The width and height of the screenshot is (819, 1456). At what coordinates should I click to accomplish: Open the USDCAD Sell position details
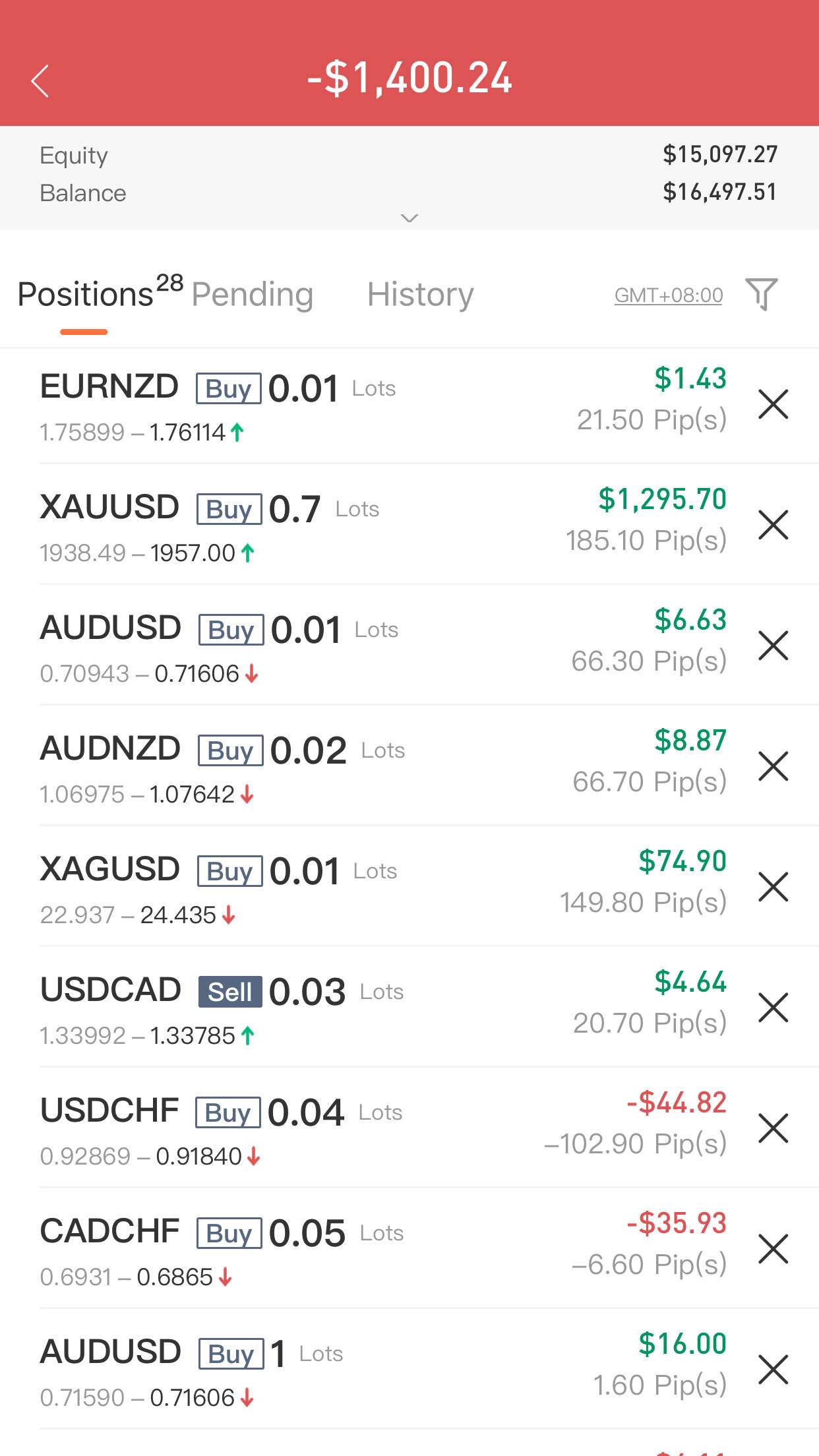(x=382, y=1008)
